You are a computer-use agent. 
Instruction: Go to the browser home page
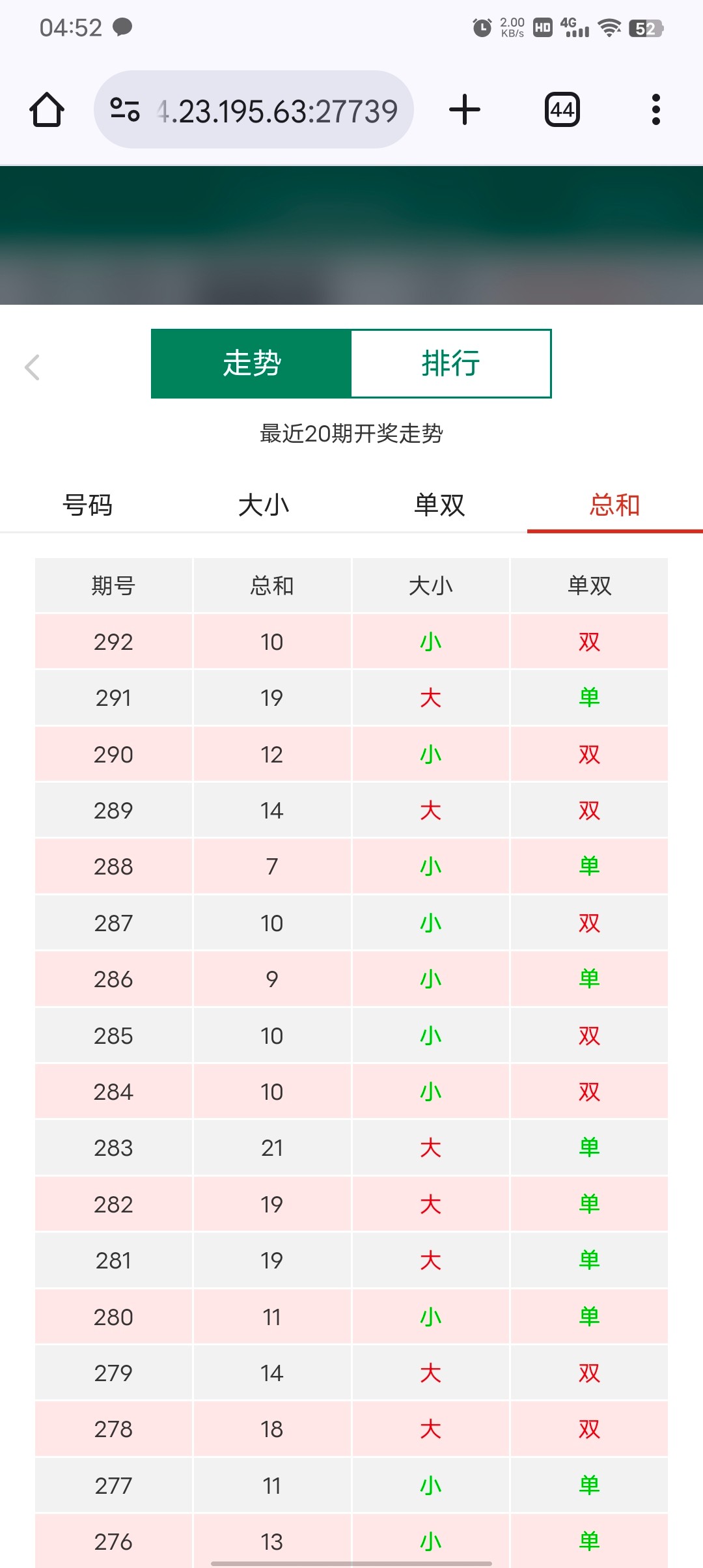point(47,109)
